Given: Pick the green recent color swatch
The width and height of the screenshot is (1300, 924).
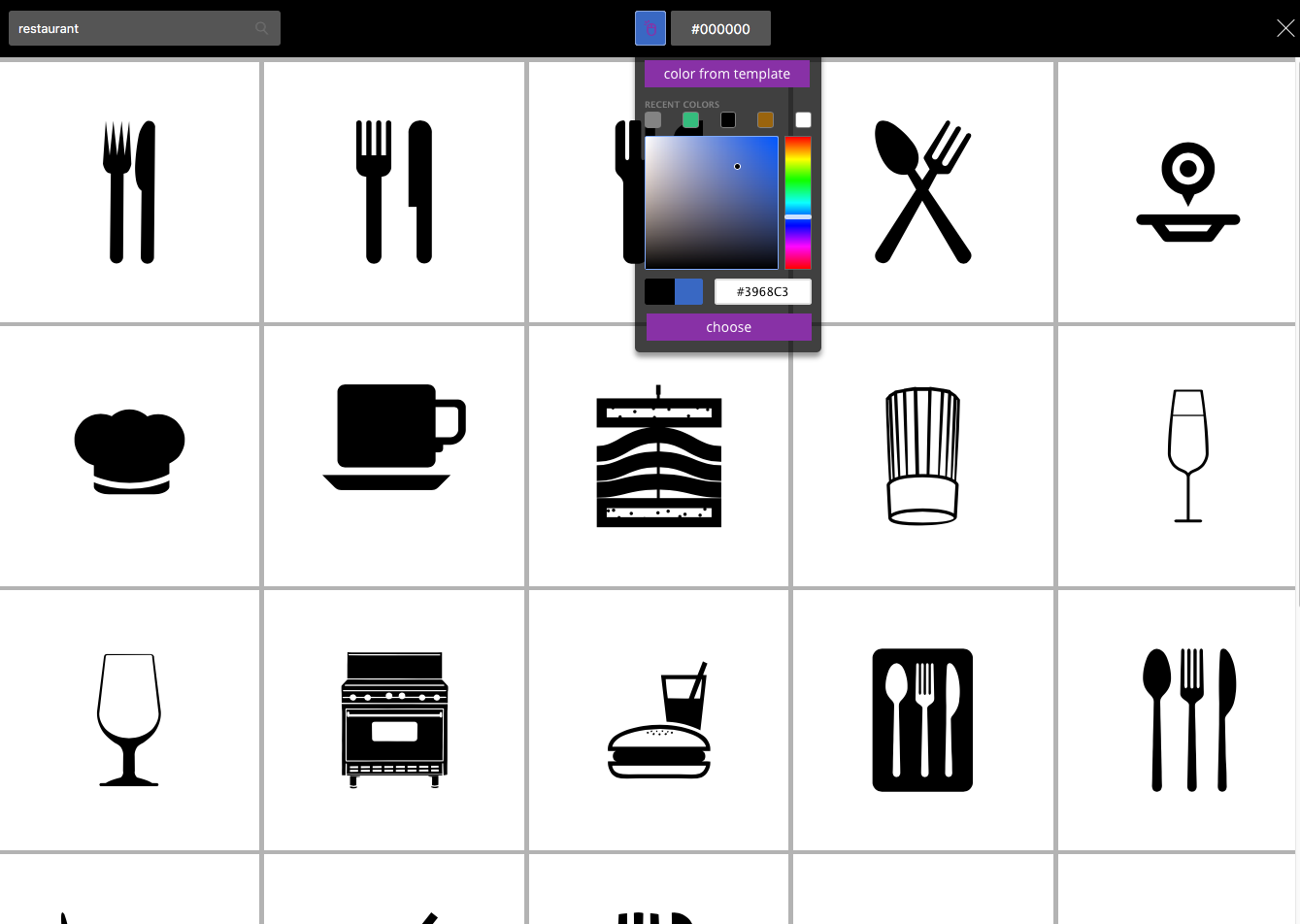Looking at the screenshot, I should pos(690,119).
